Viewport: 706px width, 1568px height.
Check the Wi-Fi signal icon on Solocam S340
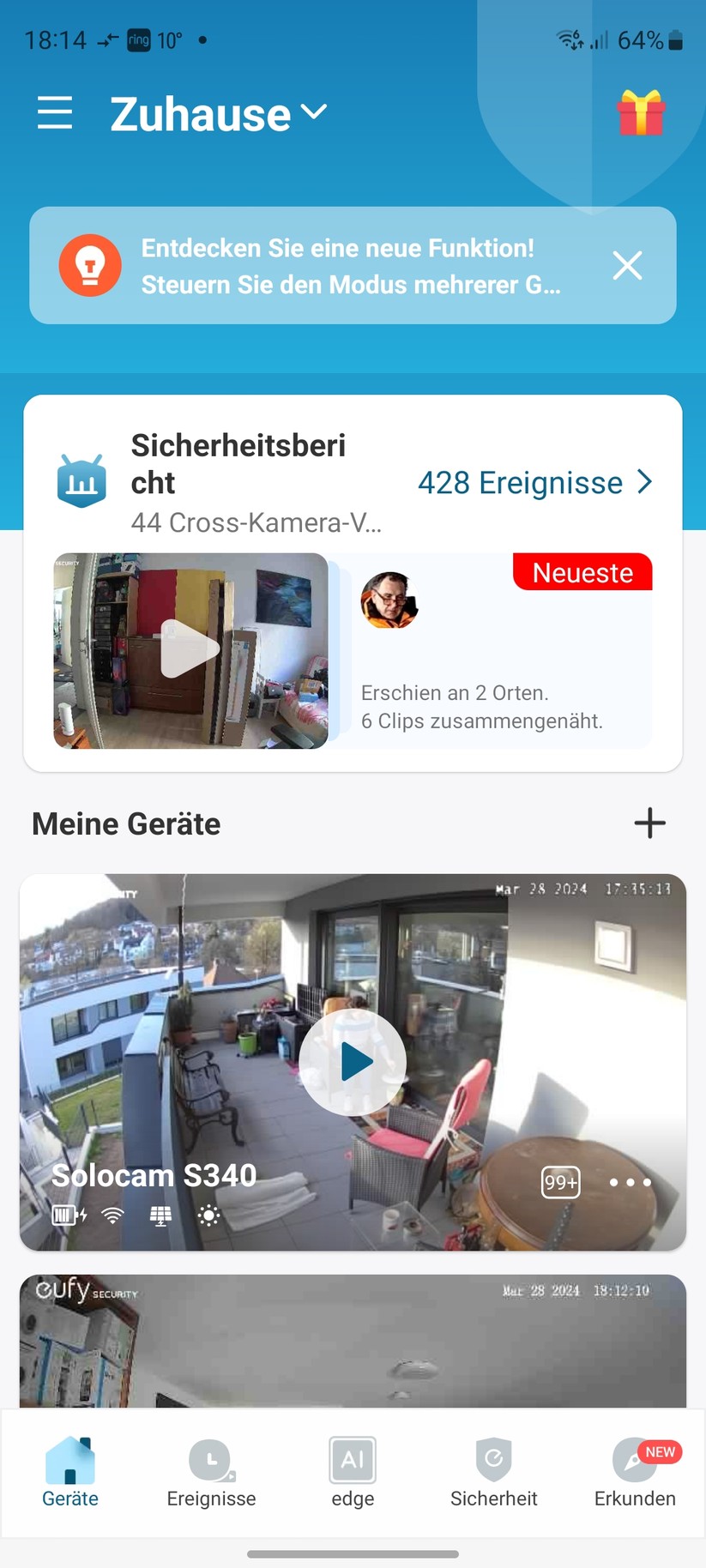[112, 1215]
